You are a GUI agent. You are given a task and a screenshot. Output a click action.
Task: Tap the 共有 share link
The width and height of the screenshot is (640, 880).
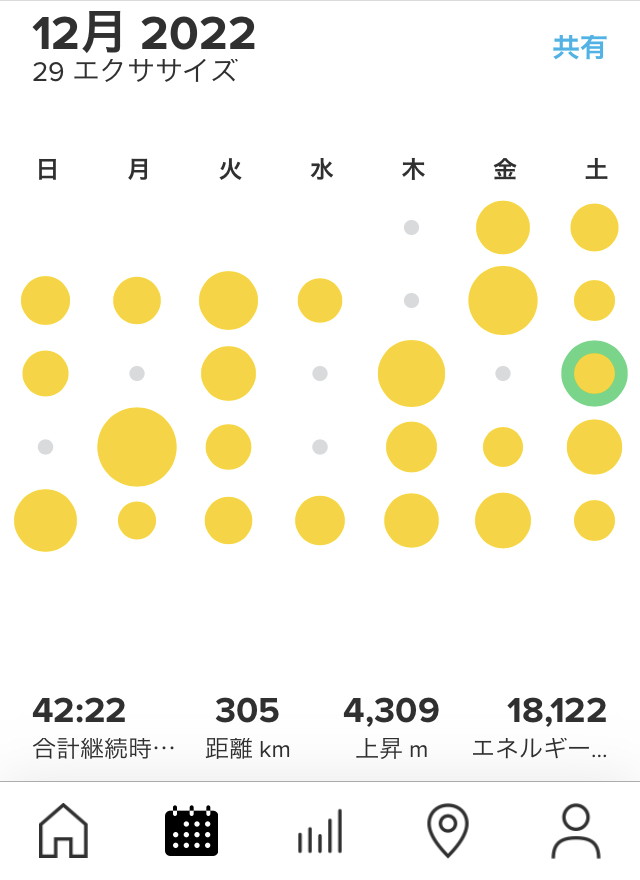(x=579, y=47)
